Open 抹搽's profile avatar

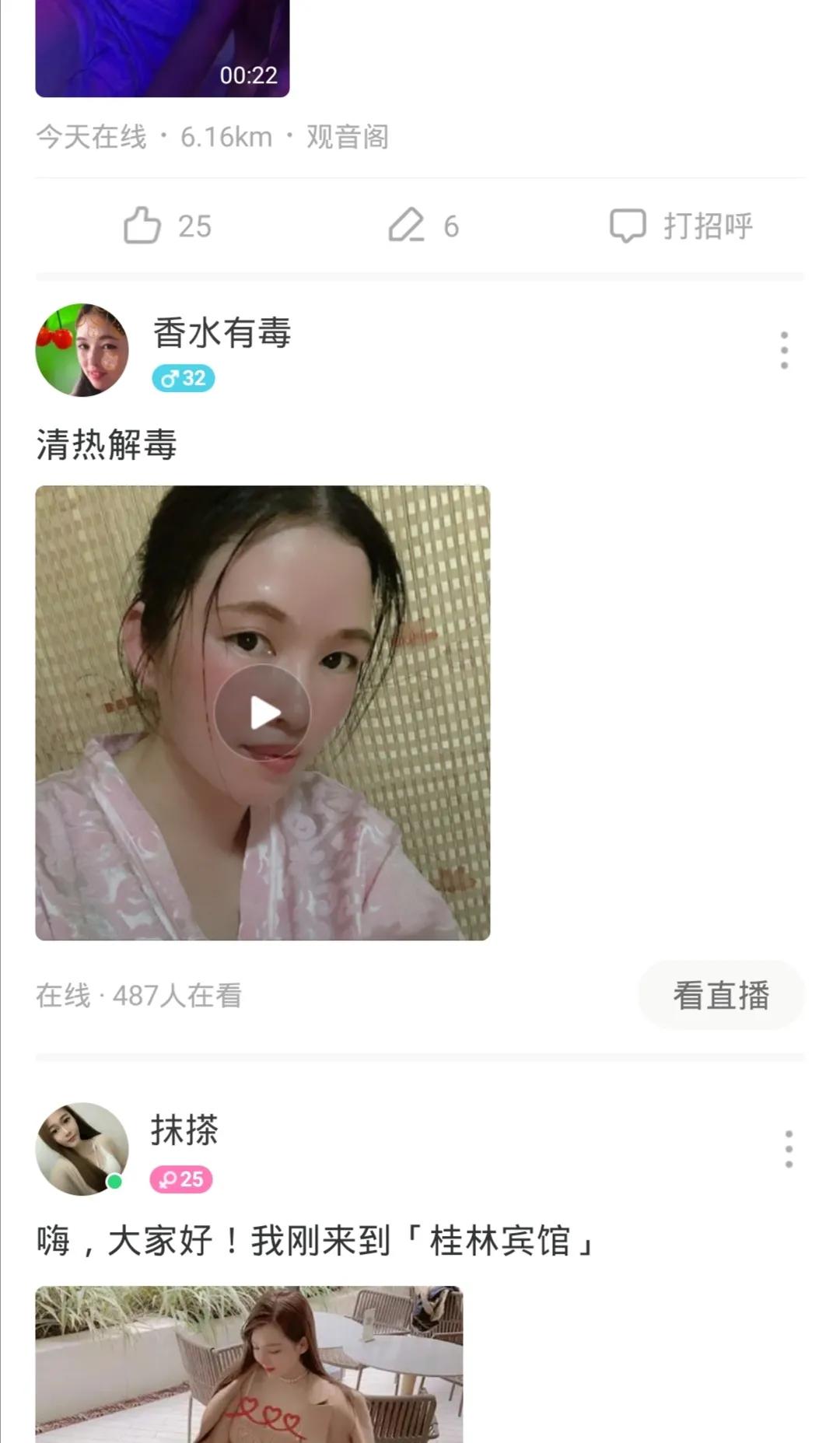click(x=82, y=1148)
